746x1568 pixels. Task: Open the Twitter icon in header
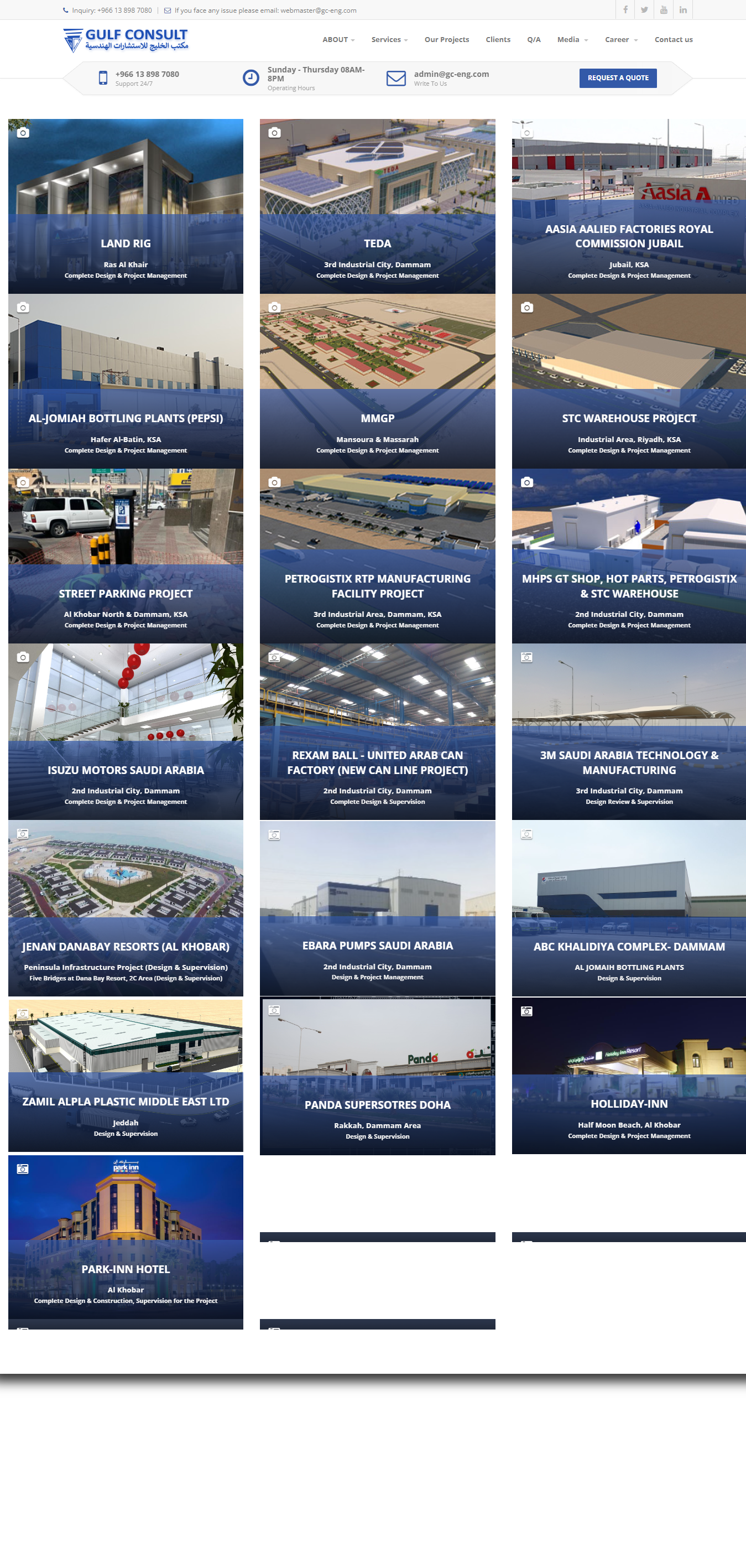pos(644,10)
